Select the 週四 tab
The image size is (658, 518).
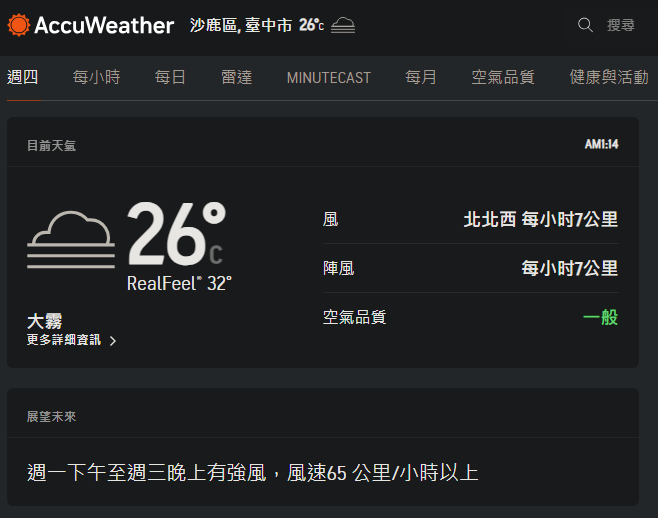(23, 77)
